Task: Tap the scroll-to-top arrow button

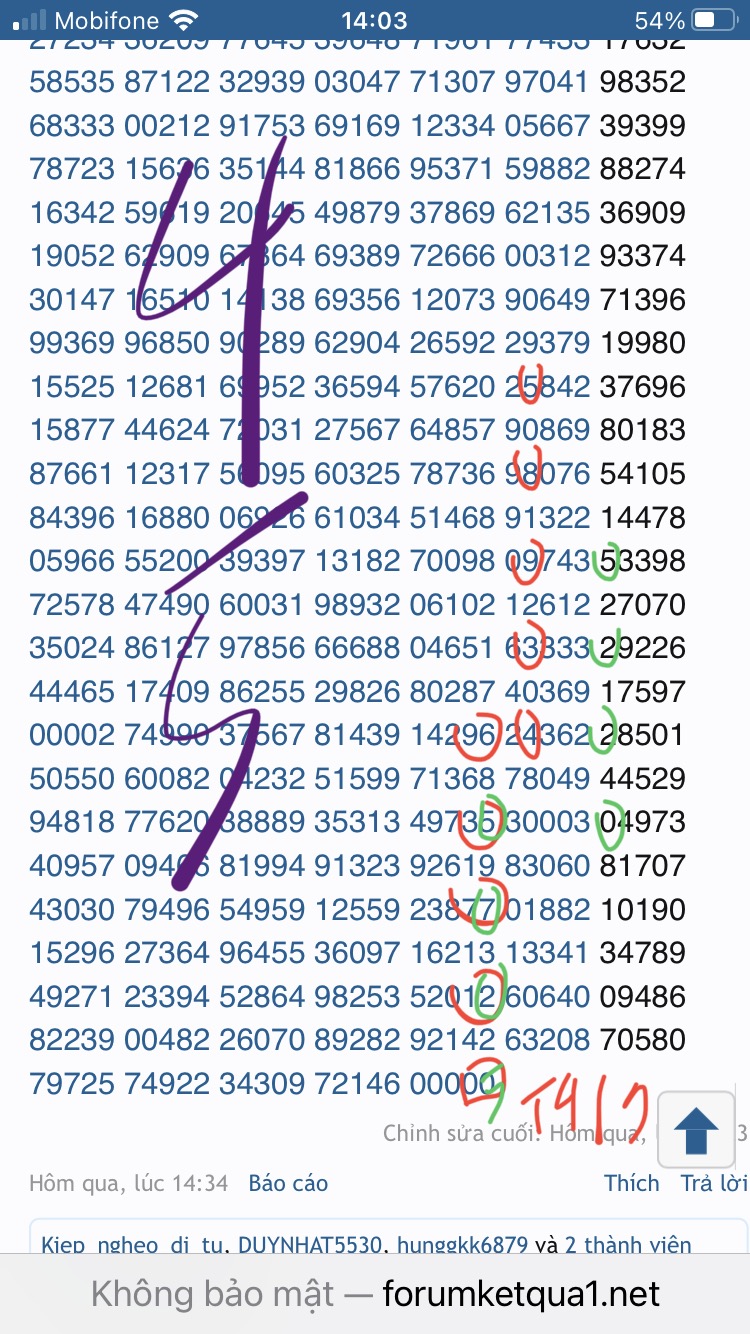Action: click(x=697, y=1132)
